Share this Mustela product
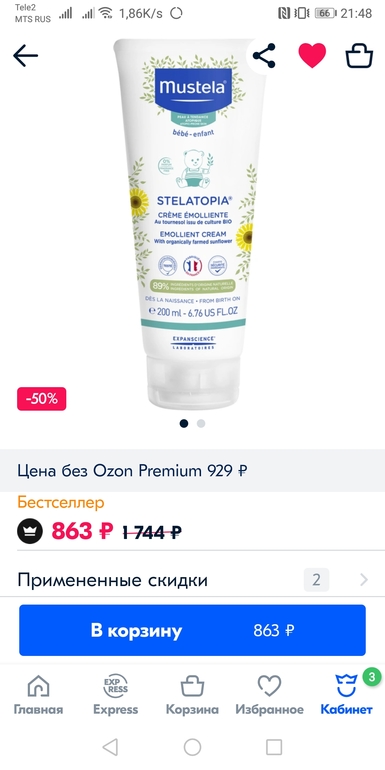 [264, 55]
